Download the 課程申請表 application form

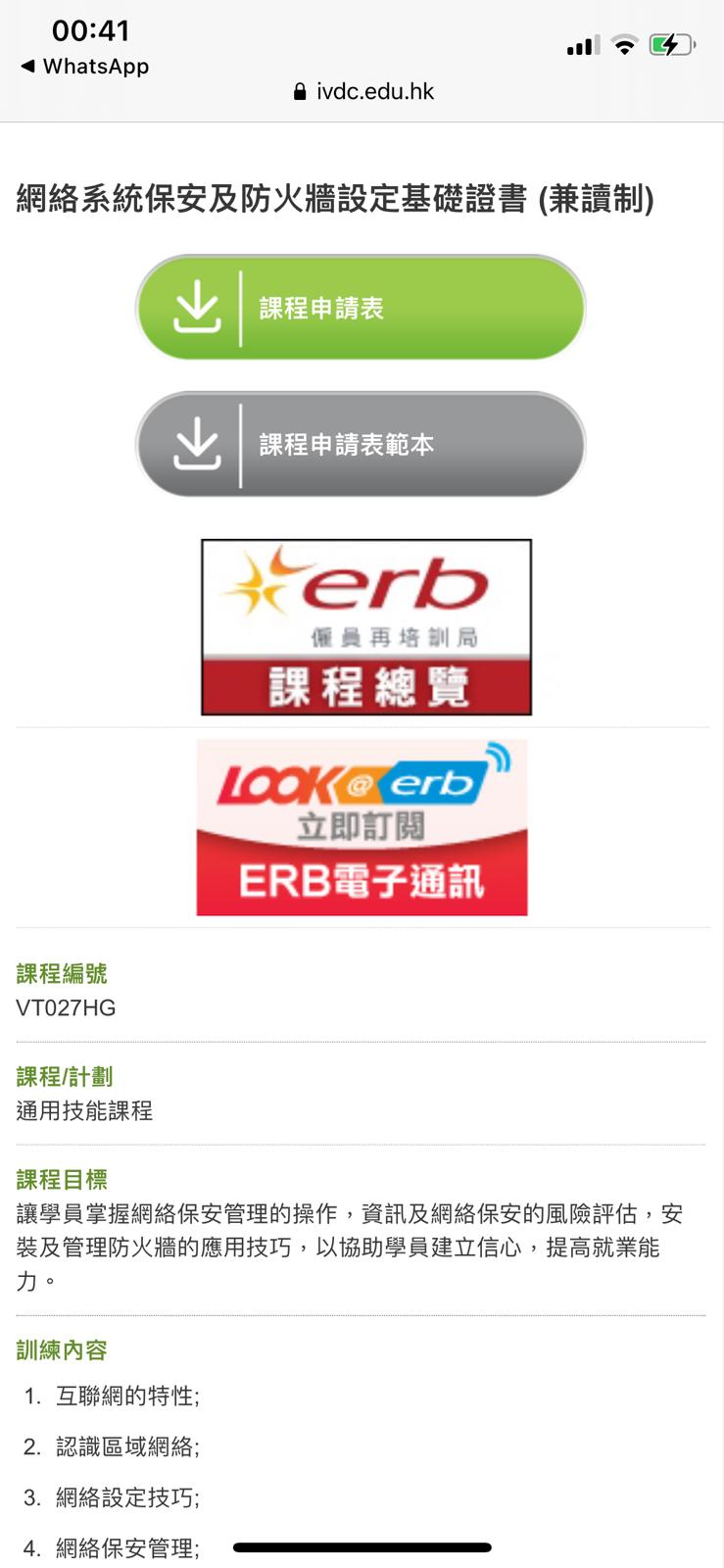[361, 308]
